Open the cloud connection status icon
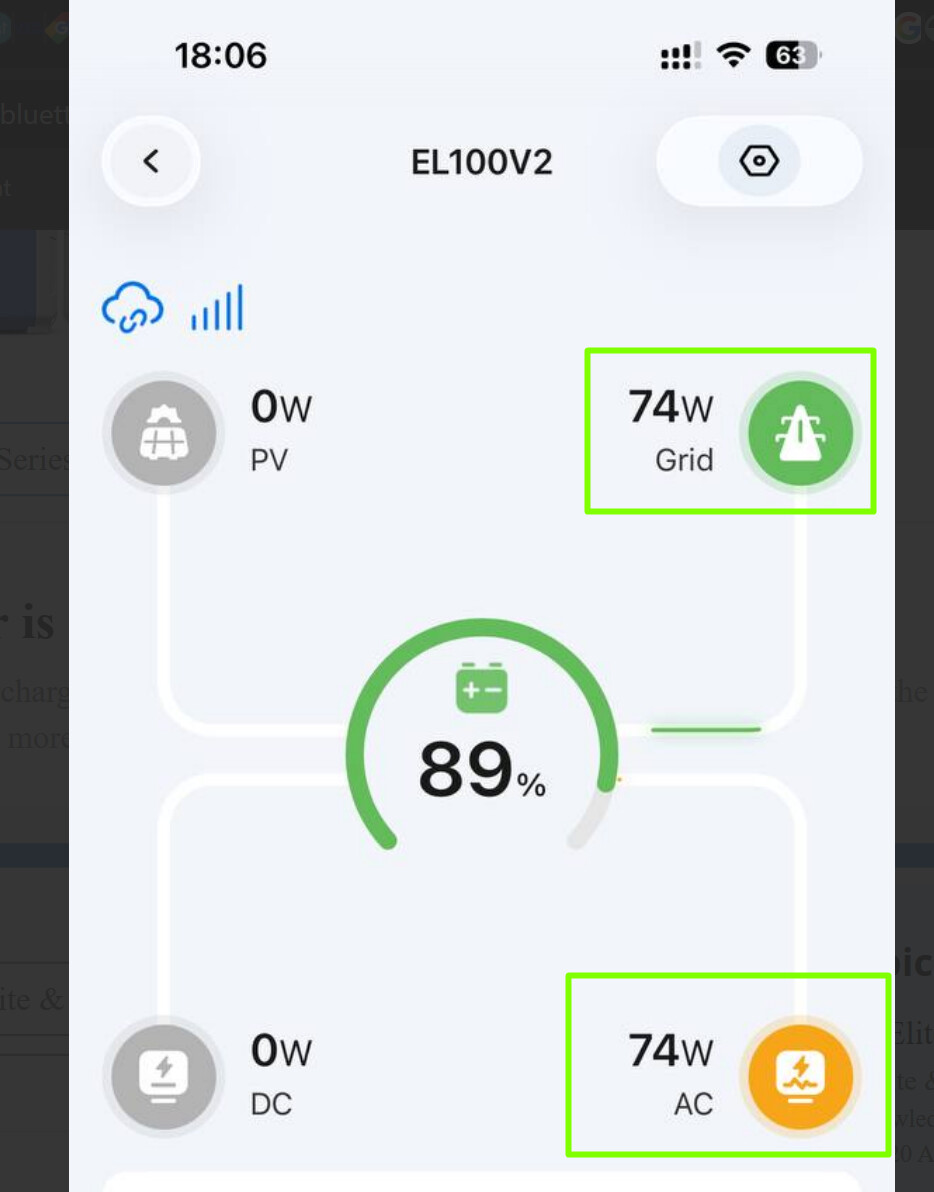The image size is (934, 1192). 132,309
